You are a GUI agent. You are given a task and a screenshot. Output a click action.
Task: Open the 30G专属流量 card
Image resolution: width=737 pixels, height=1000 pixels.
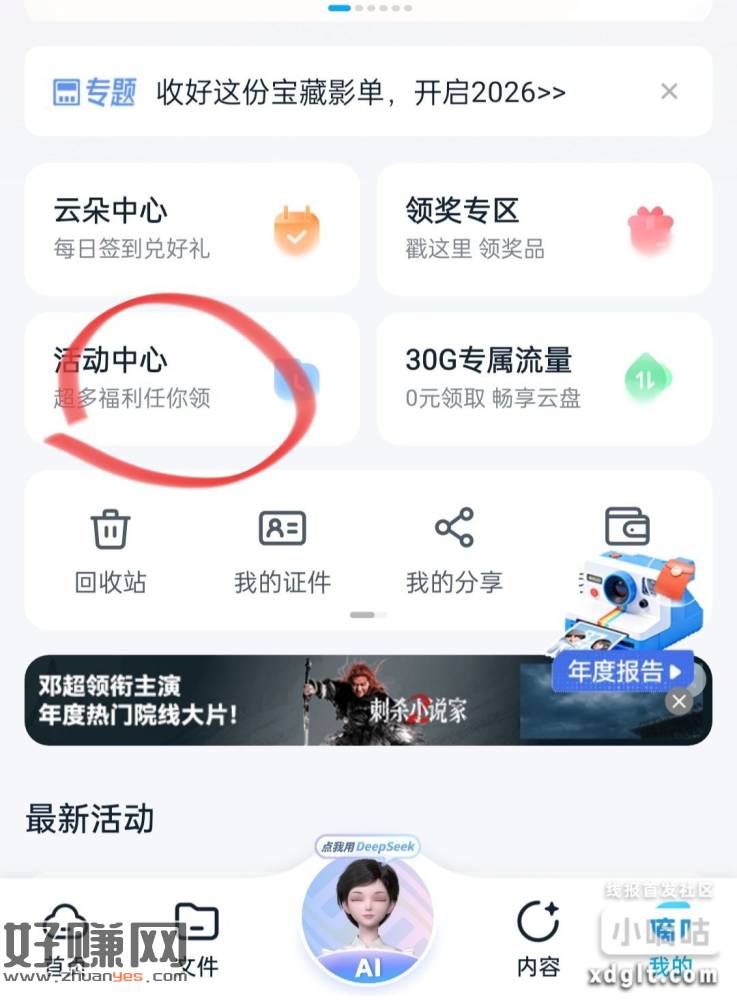click(x=543, y=378)
